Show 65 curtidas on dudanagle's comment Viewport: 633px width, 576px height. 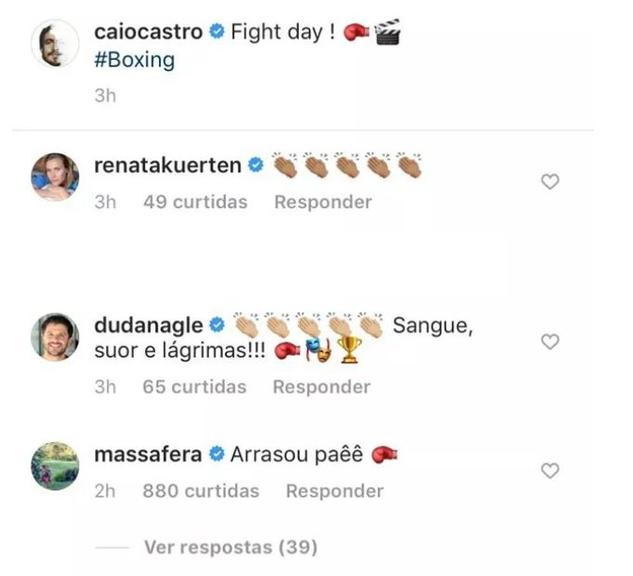194,387
